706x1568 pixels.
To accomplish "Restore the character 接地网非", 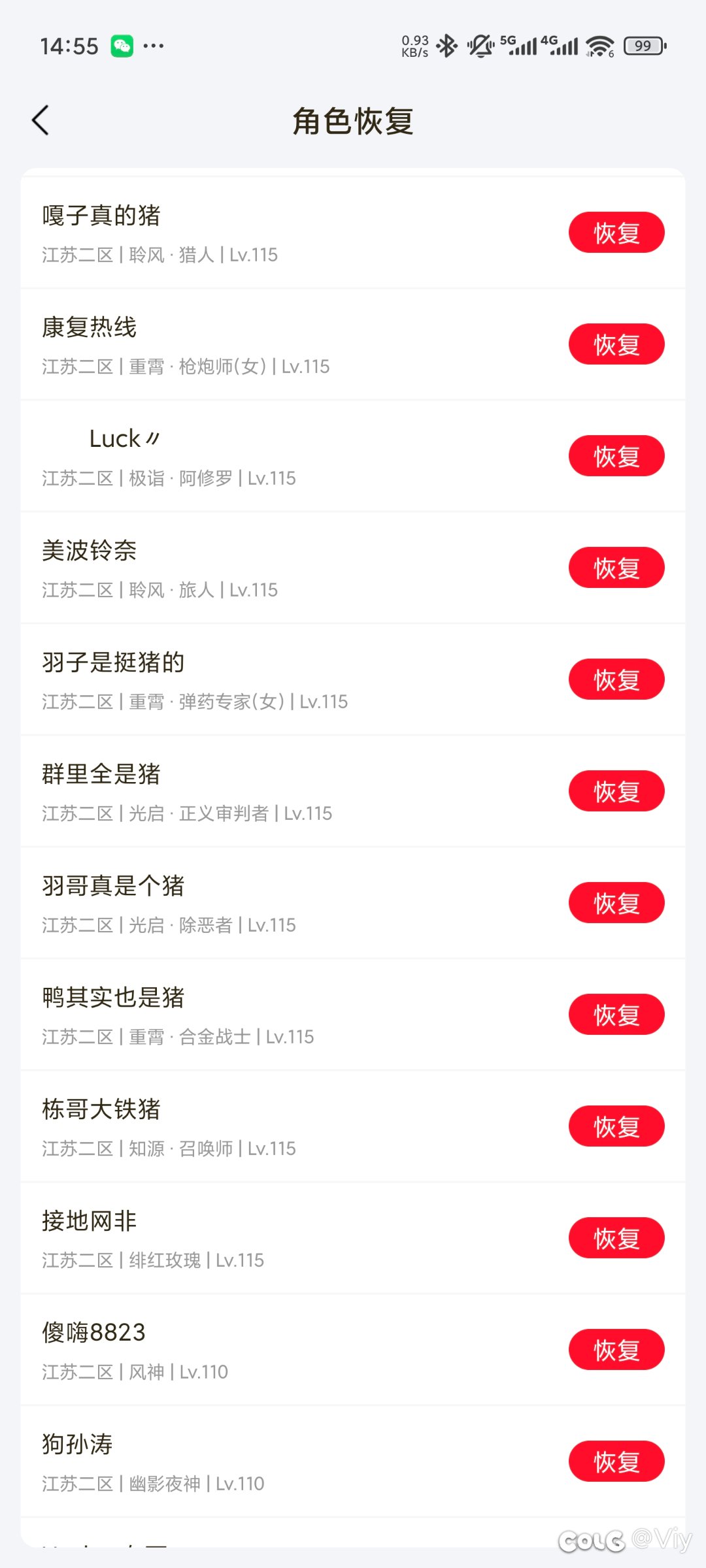I will (x=616, y=1238).
